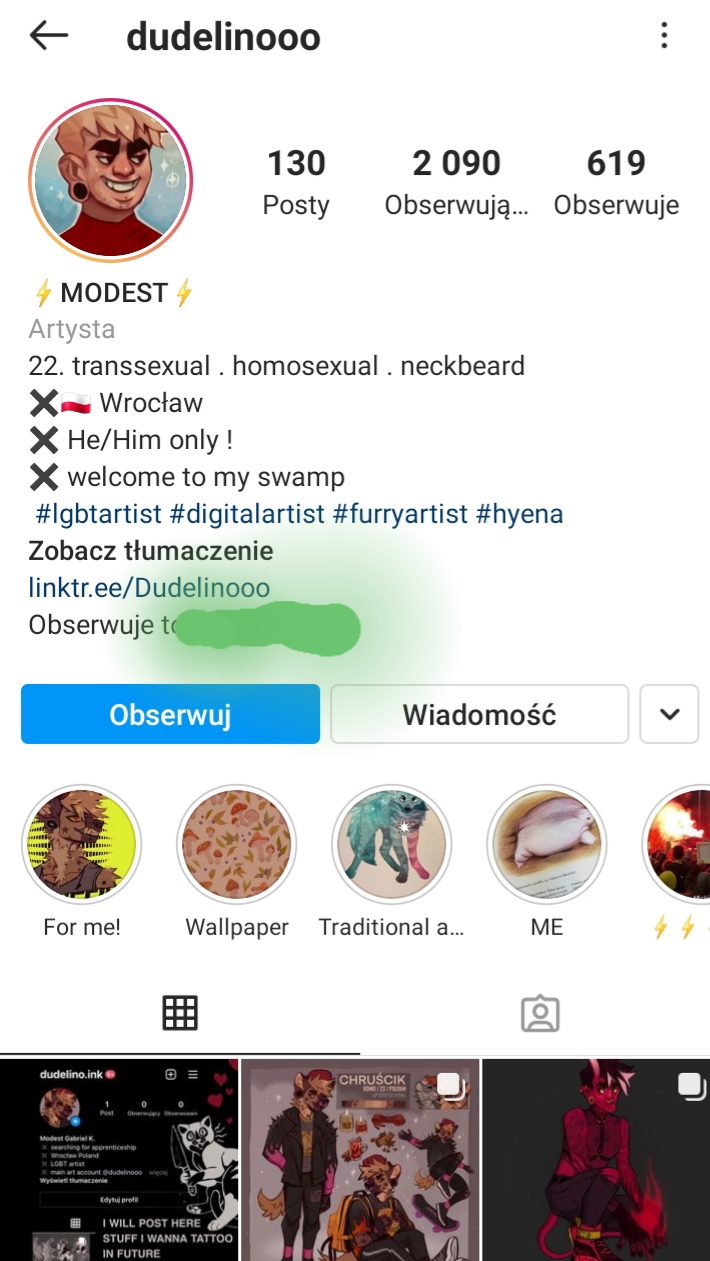Screen dimensions: 710x1261
Task: Open the red demon artwork post
Action: [596, 1160]
